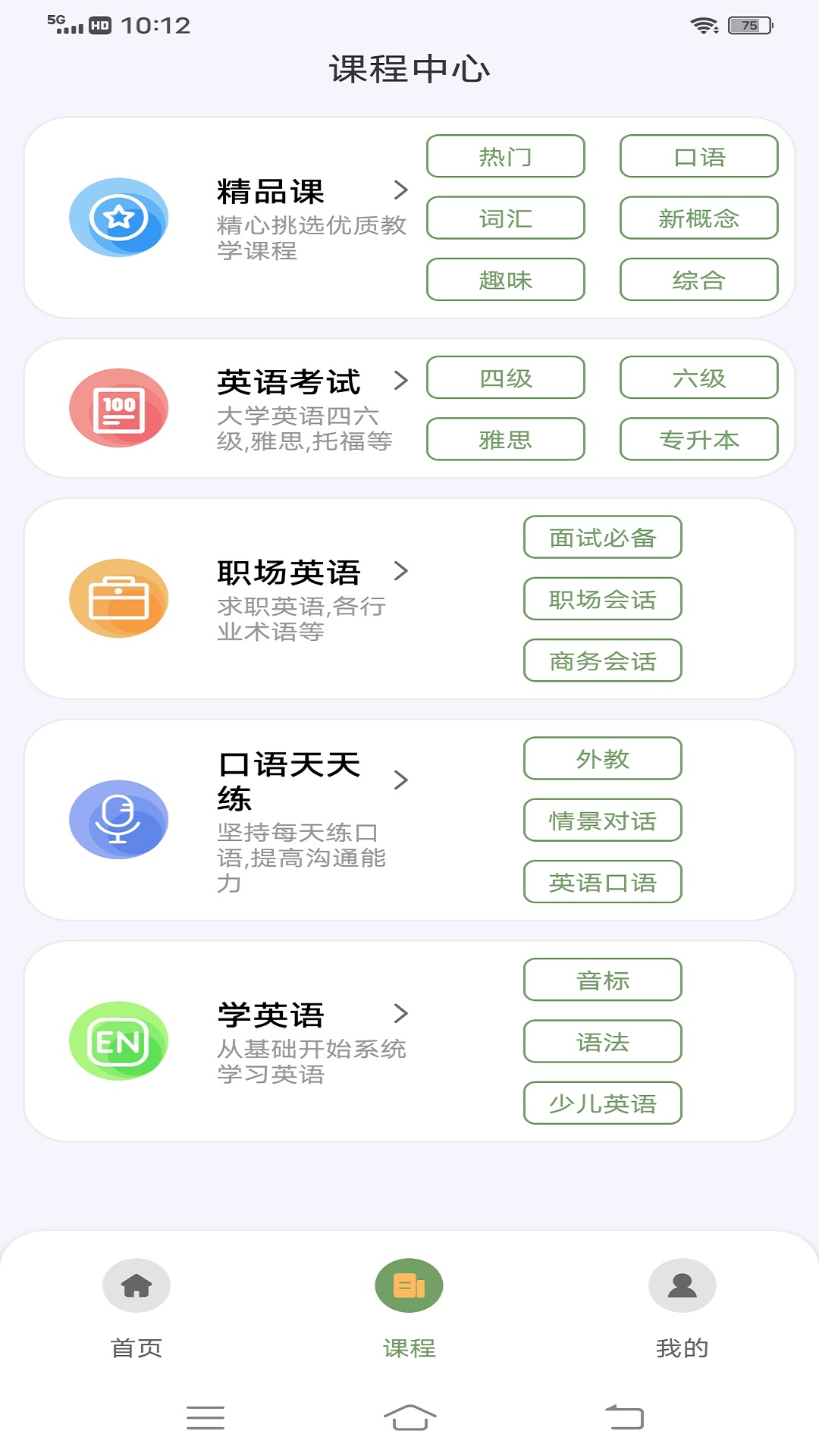The width and height of the screenshot is (819, 1456).
Task: Select the 面试必备 tag
Action: pyautogui.click(x=602, y=537)
